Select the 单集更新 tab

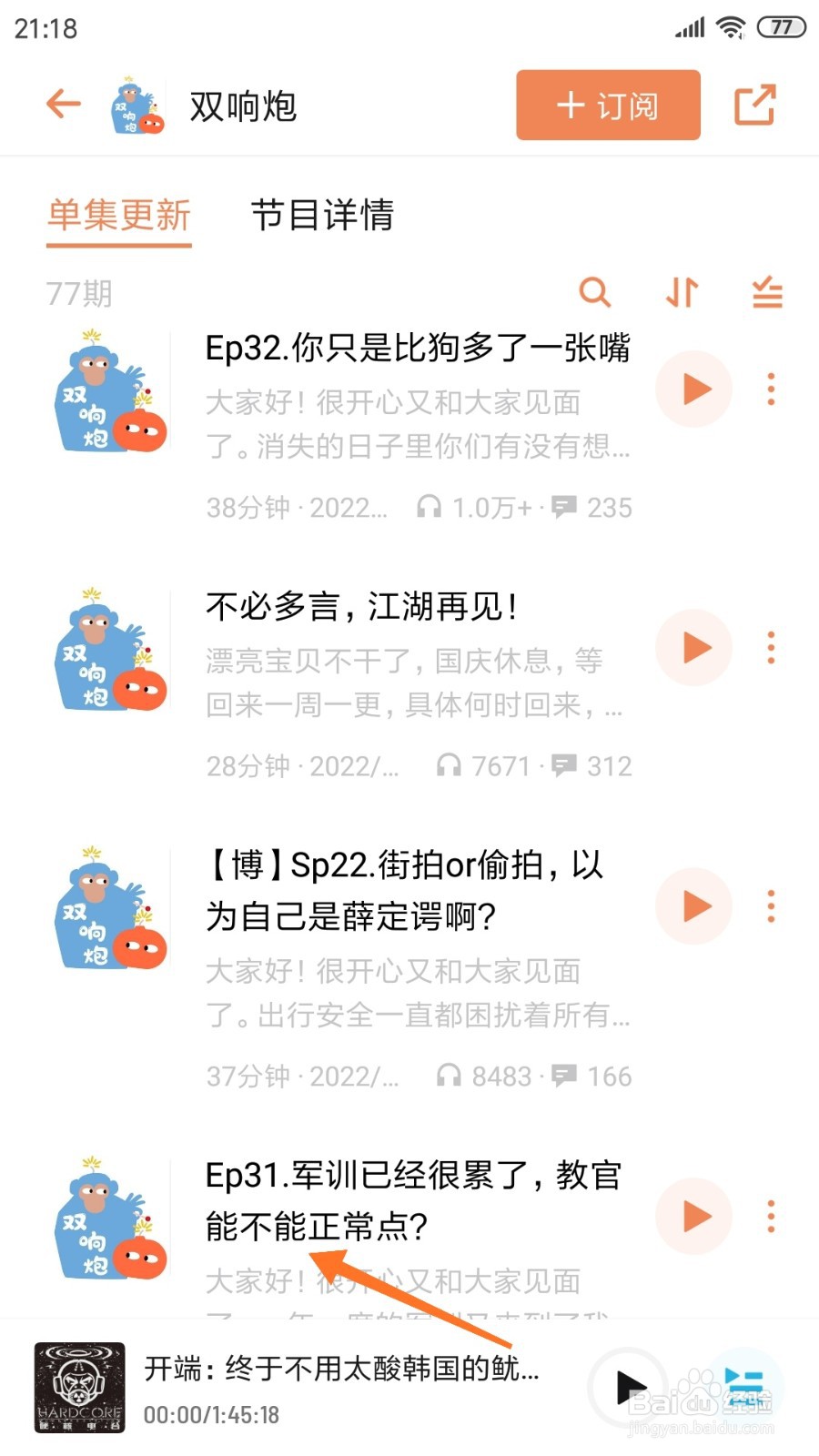(x=119, y=216)
